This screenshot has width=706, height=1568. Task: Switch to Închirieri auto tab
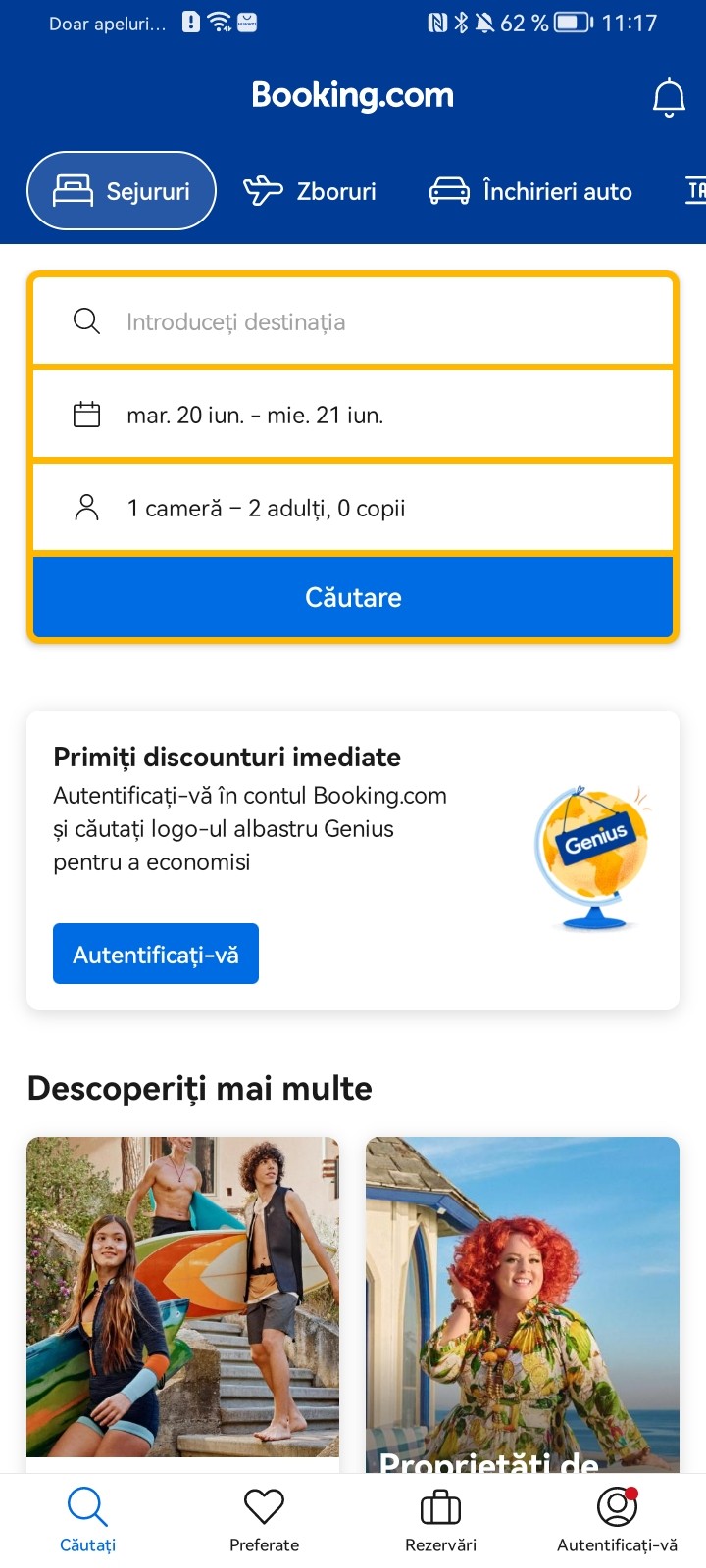[x=531, y=191]
